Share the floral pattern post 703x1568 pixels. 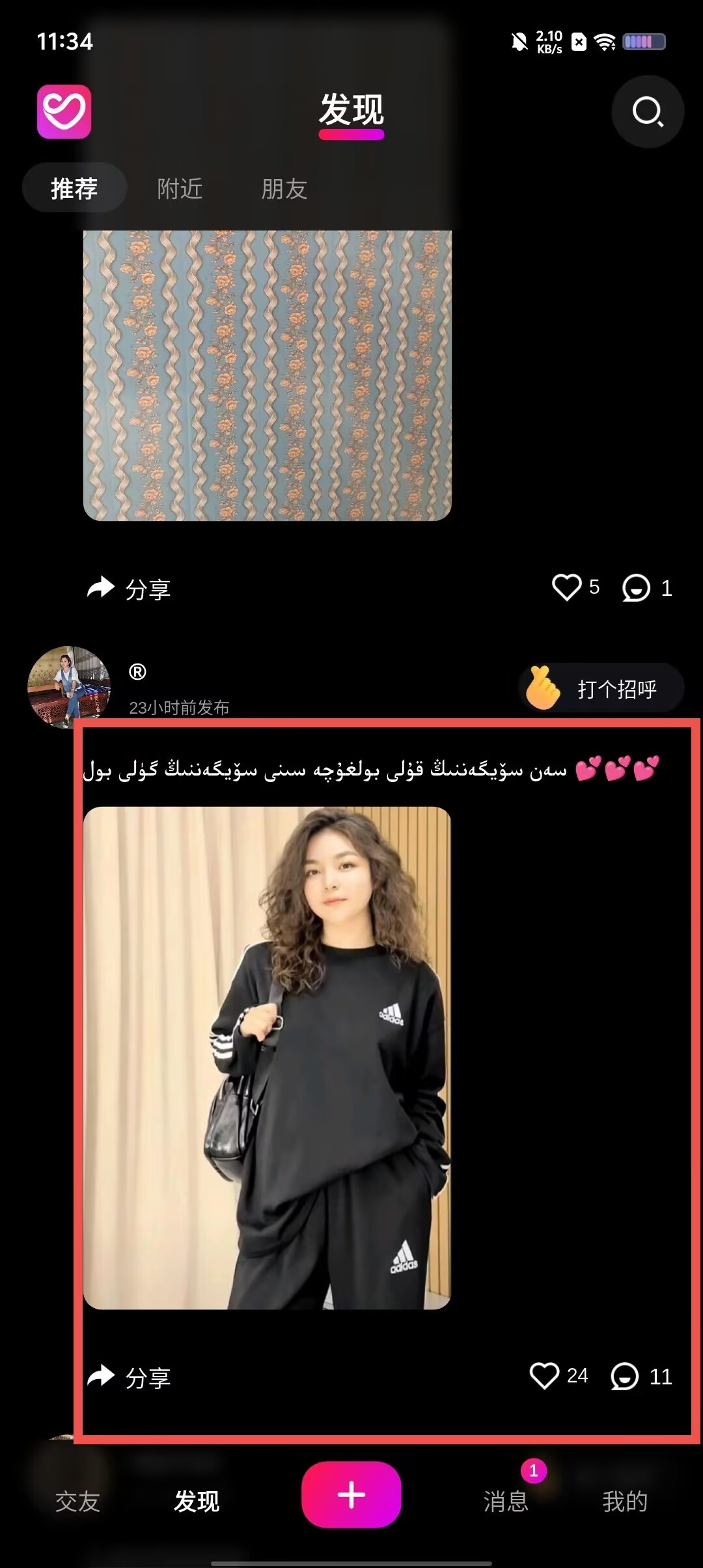(x=129, y=589)
